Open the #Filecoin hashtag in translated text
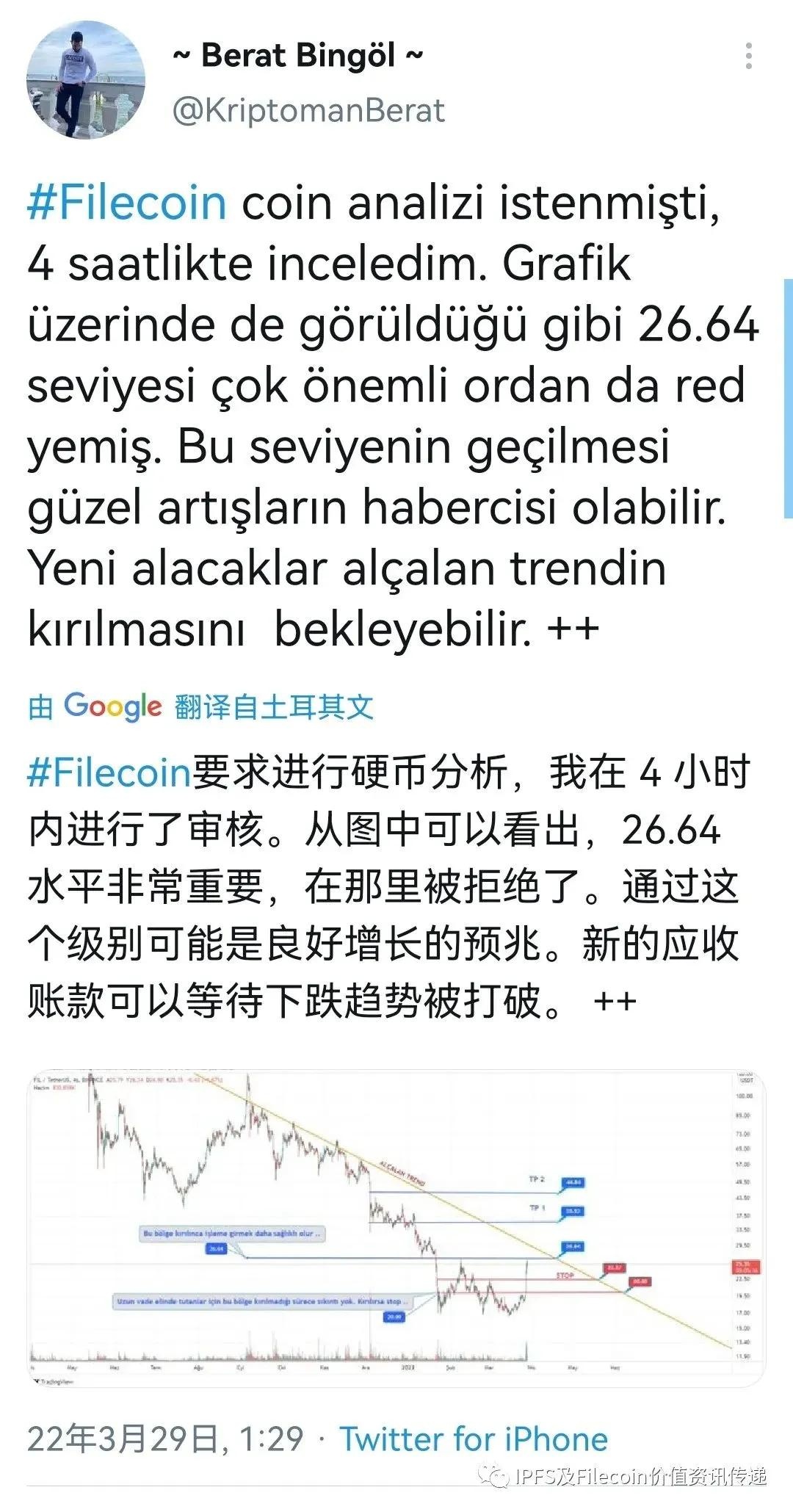This screenshot has height=1512, width=793. (109, 772)
